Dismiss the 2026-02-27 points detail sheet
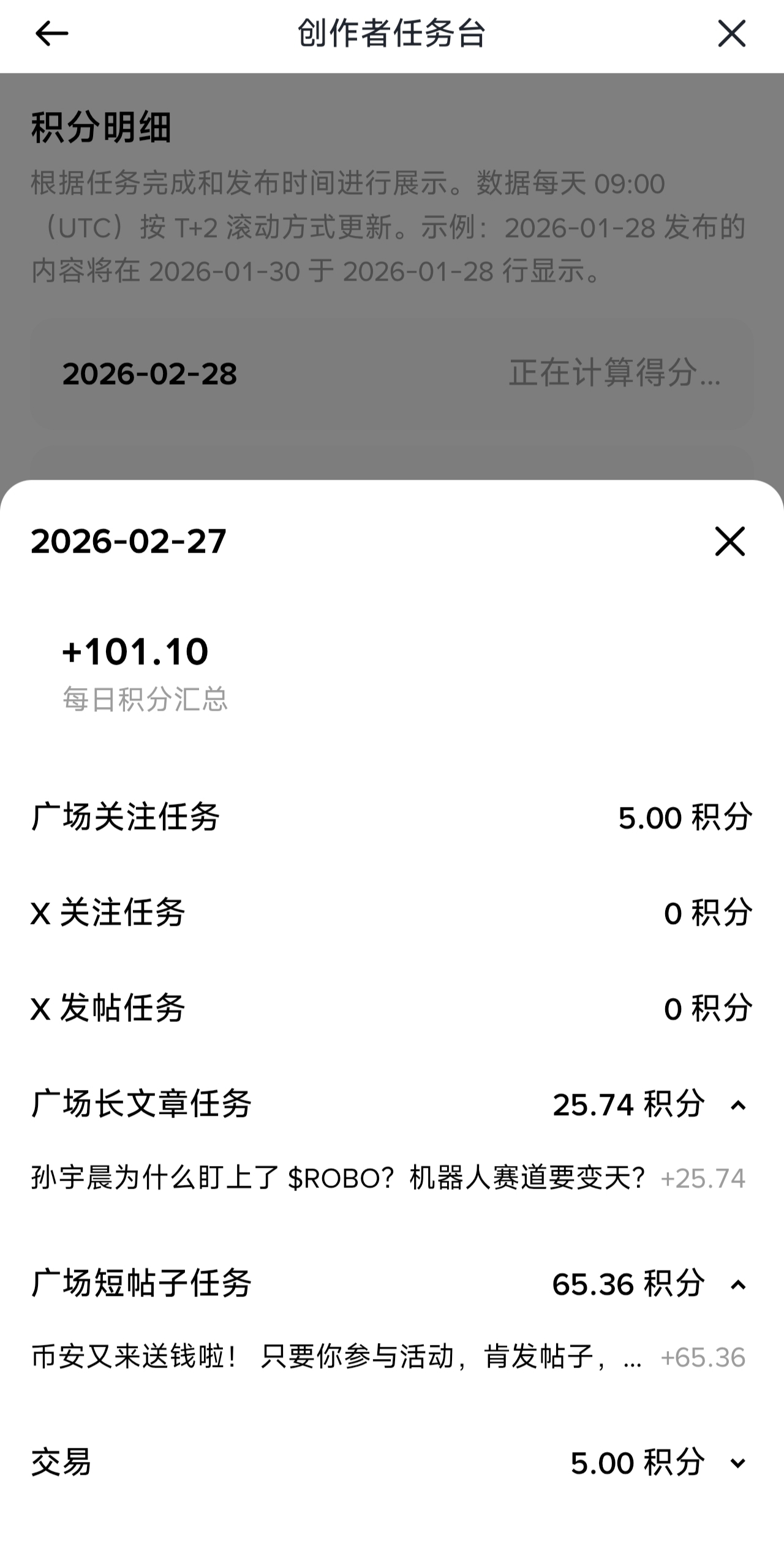Image resolution: width=784 pixels, height=1541 pixels. point(729,542)
